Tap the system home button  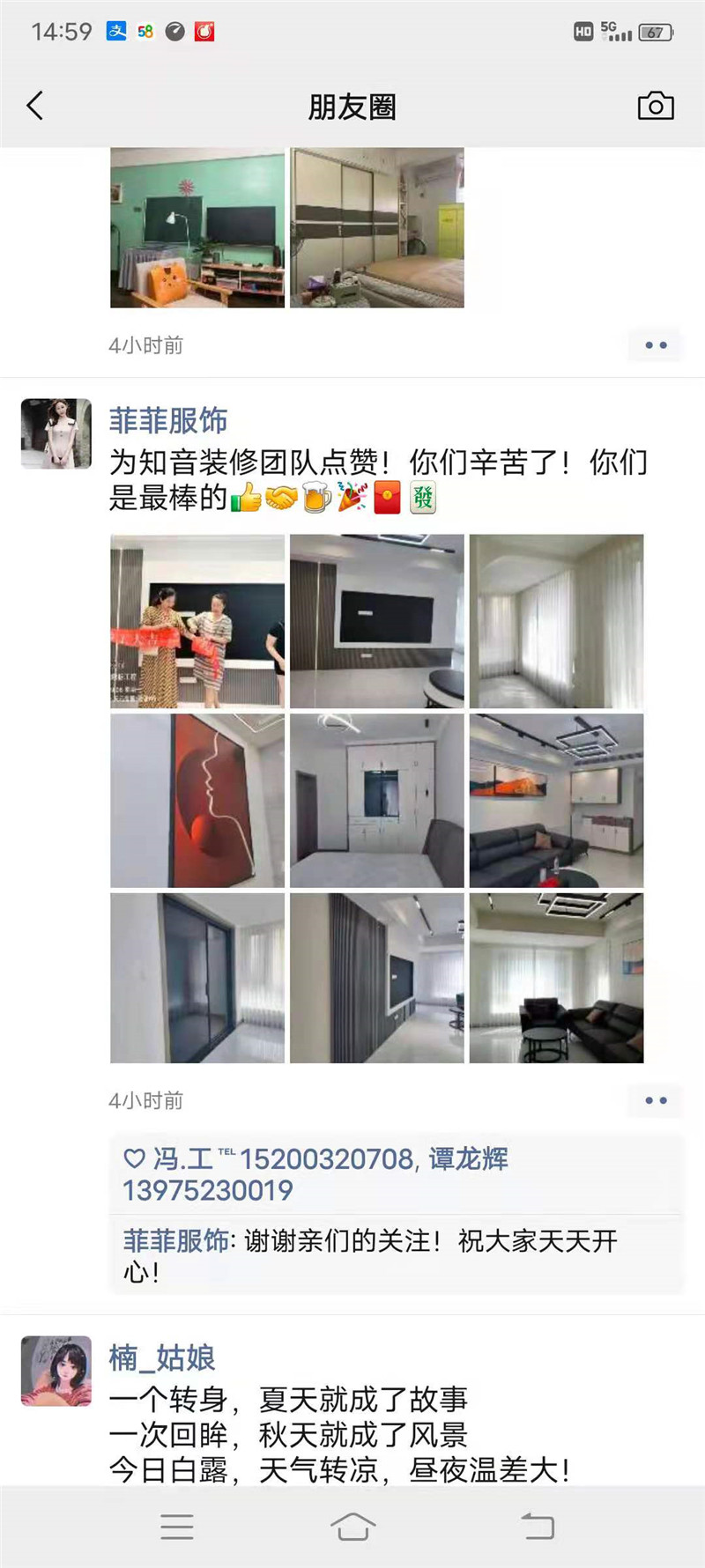point(352,1527)
